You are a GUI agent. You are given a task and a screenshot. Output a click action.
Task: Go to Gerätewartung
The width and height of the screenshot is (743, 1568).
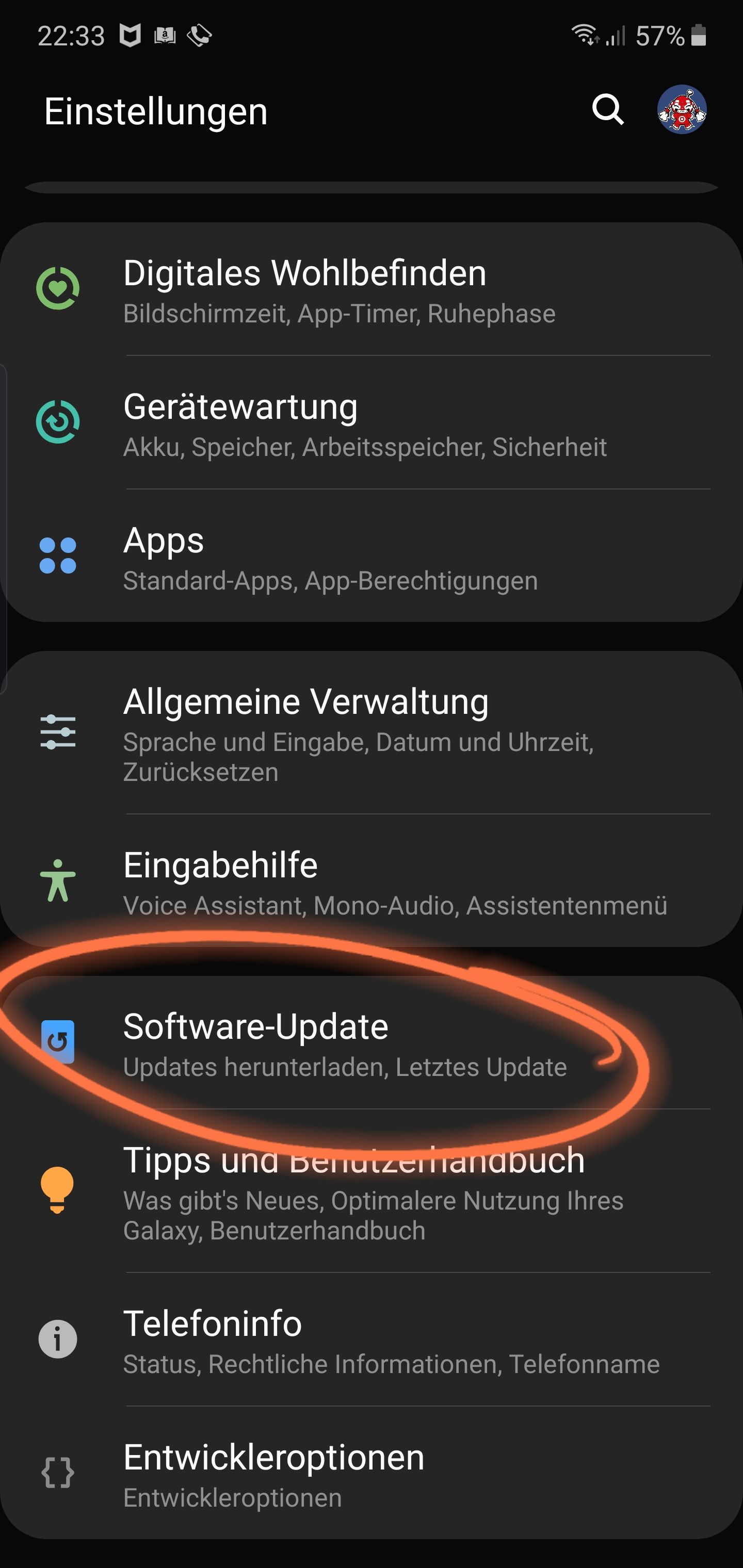click(x=372, y=423)
